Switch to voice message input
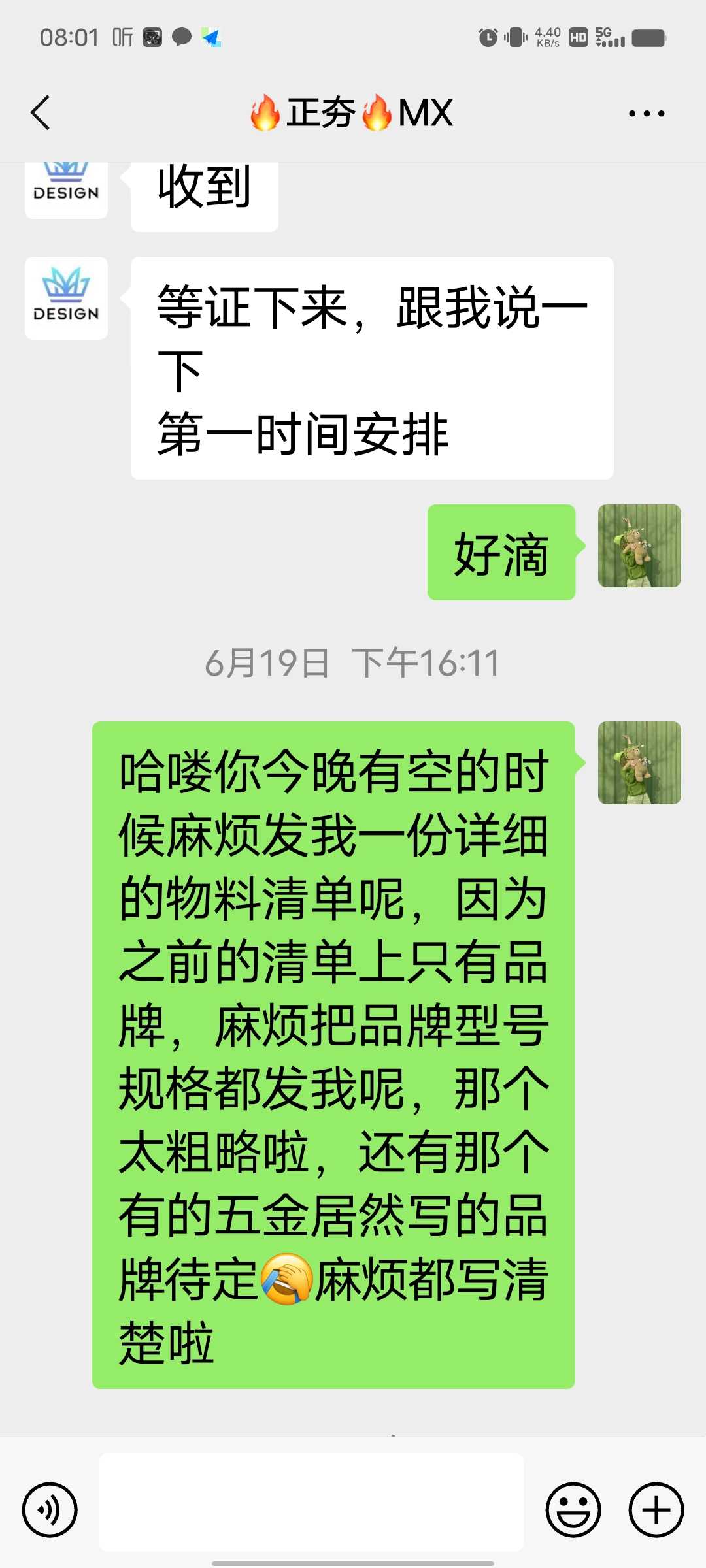This screenshot has height=1568, width=706. tap(50, 1510)
